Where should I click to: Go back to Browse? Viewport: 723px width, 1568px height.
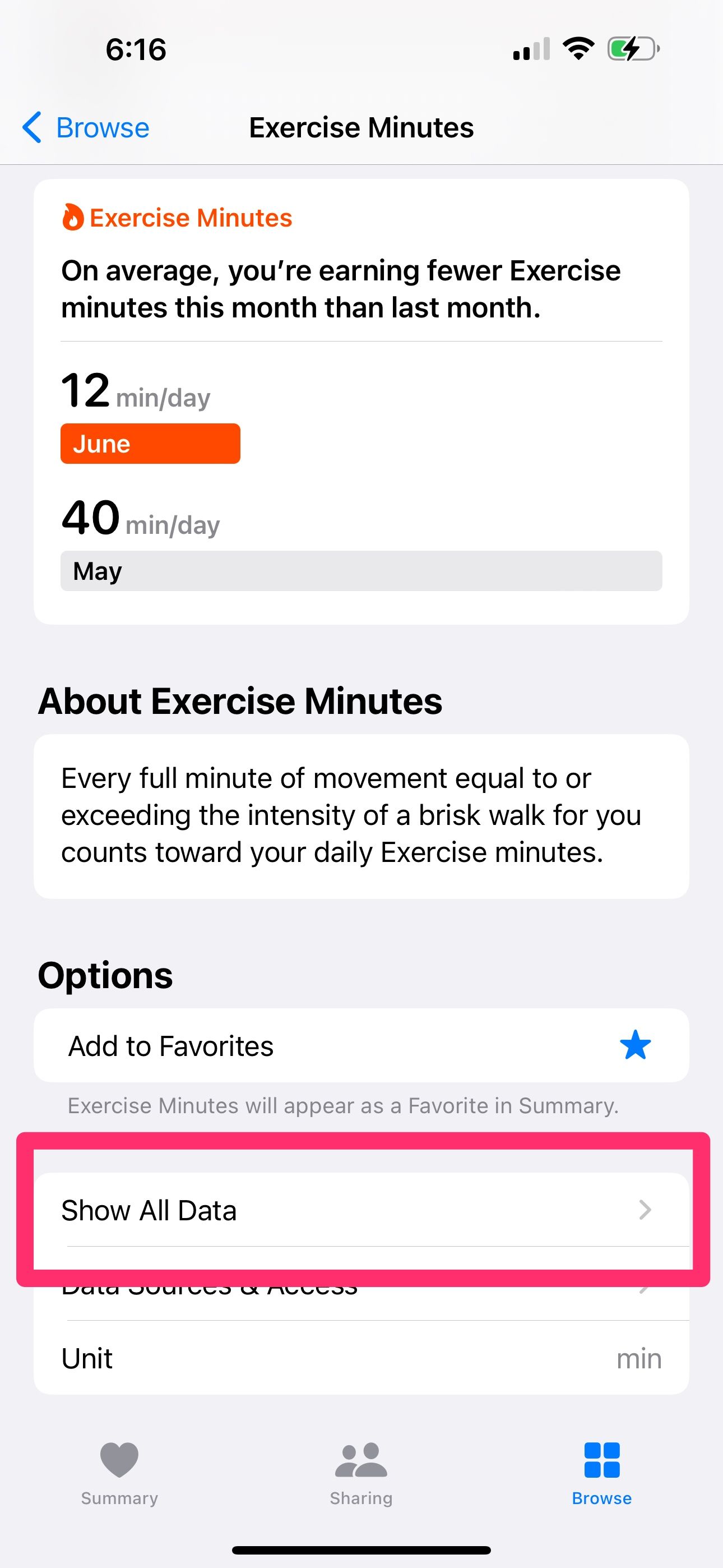click(x=86, y=128)
